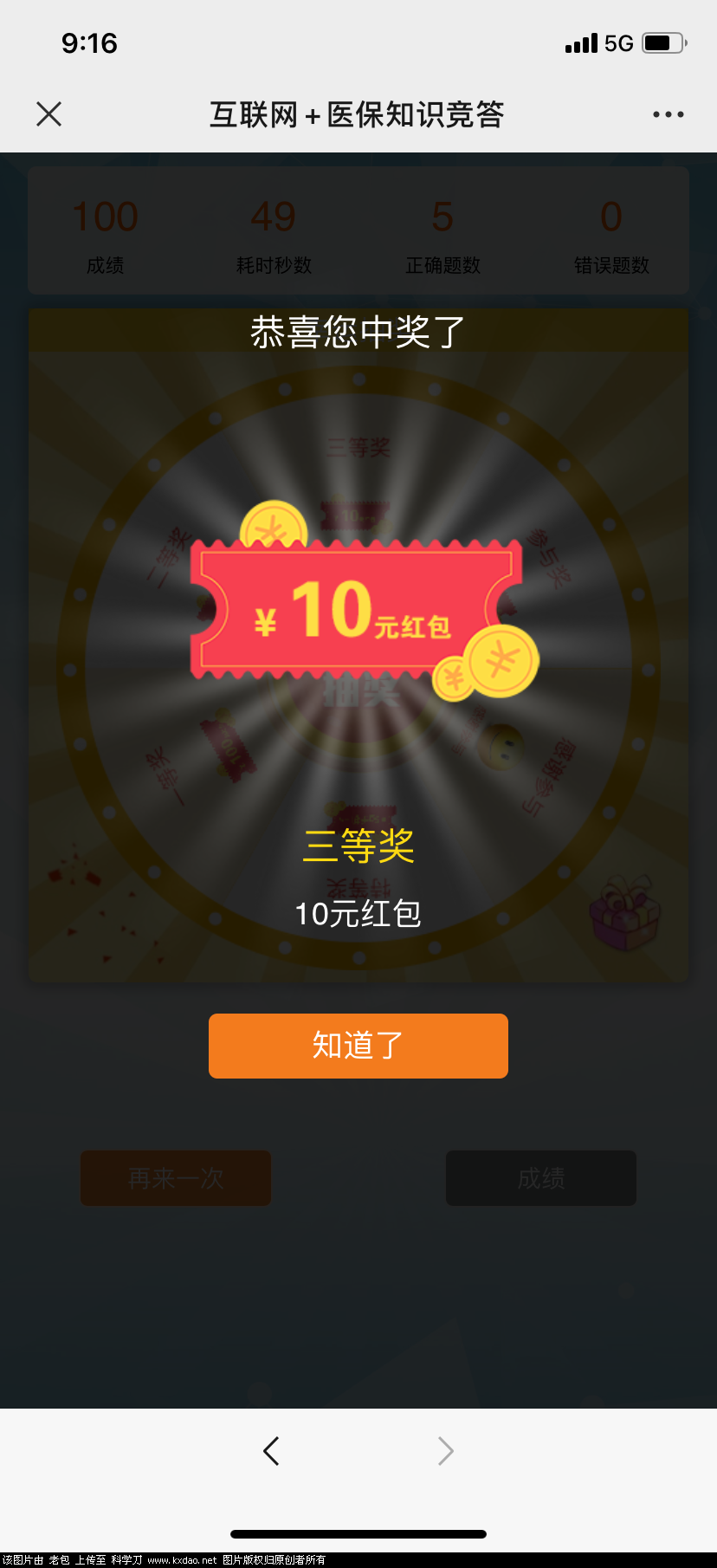Tap the 知道了 button
The height and width of the screenshot is (1568, 717).
click(x=358, y=1046)
